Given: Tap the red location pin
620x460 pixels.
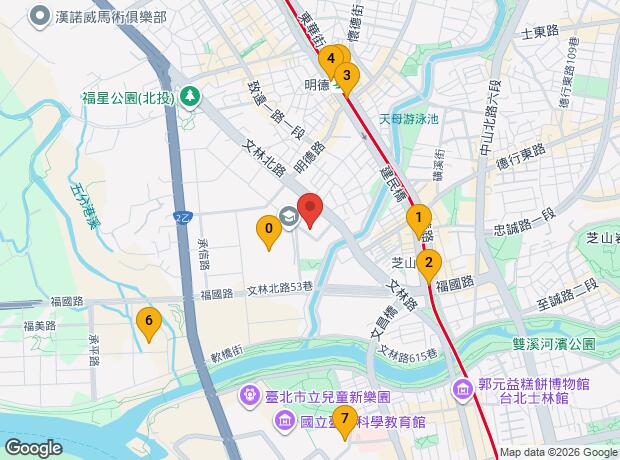Looking at the screenshot, I should [x=310, y=210].
